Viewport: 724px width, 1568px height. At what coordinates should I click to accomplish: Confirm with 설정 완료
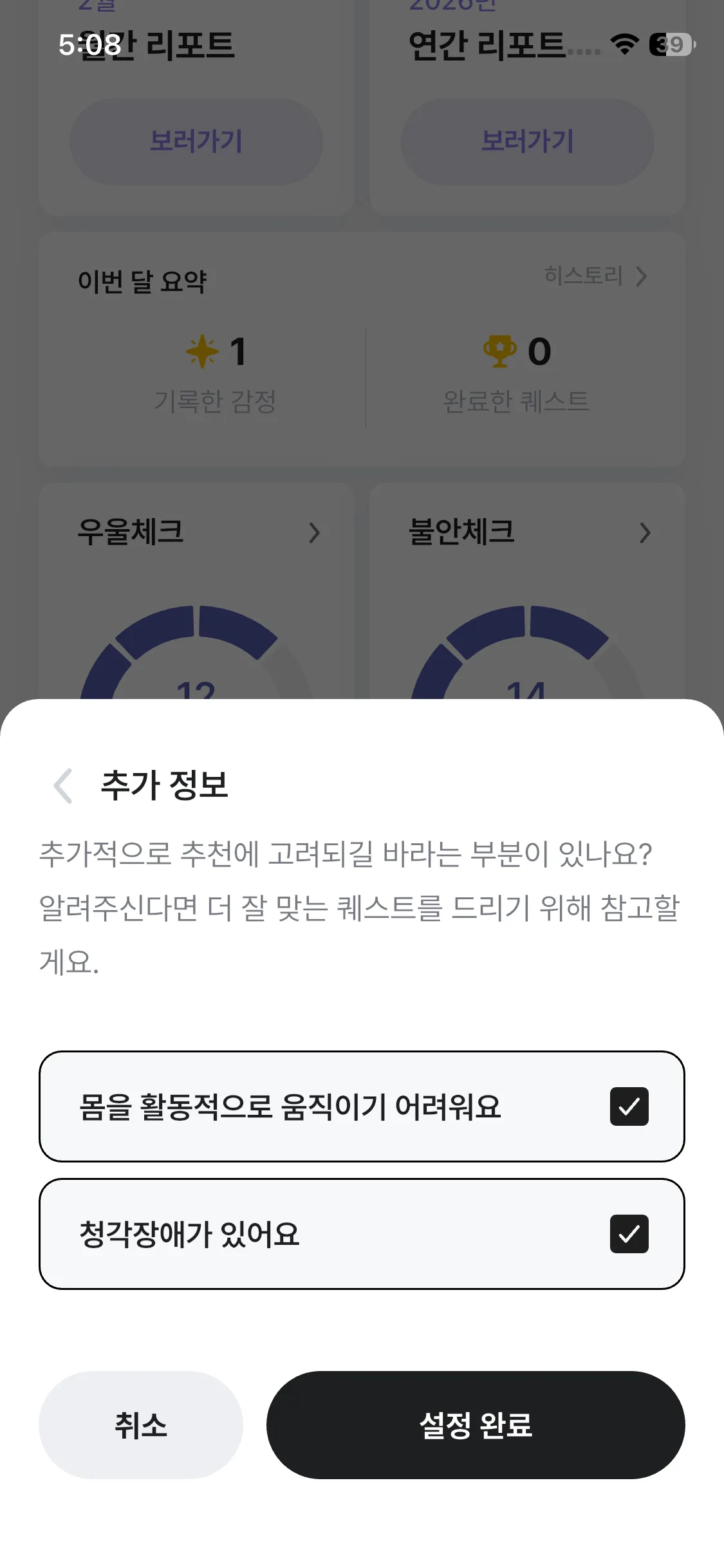(x=476, y=1425)
